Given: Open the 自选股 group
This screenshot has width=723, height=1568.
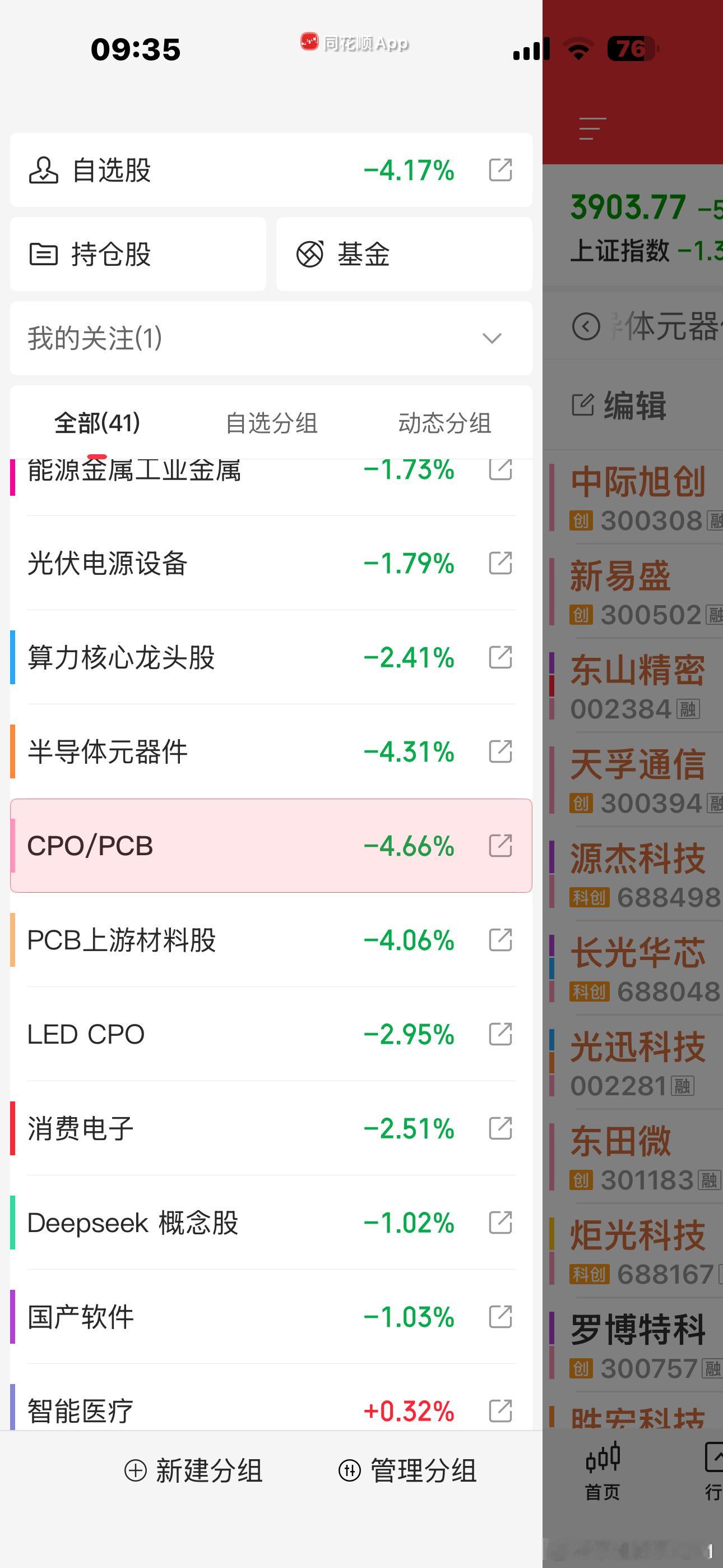Looking at the screenshot, I should pyautogui.click(x=271, y=170).
